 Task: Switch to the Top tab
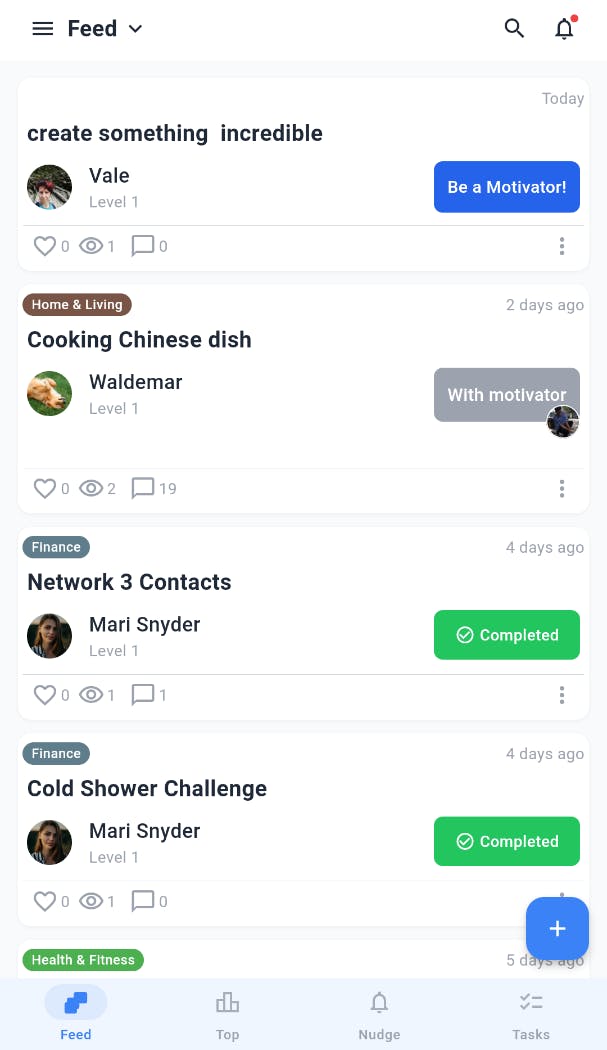click(x=228, y=1014)
